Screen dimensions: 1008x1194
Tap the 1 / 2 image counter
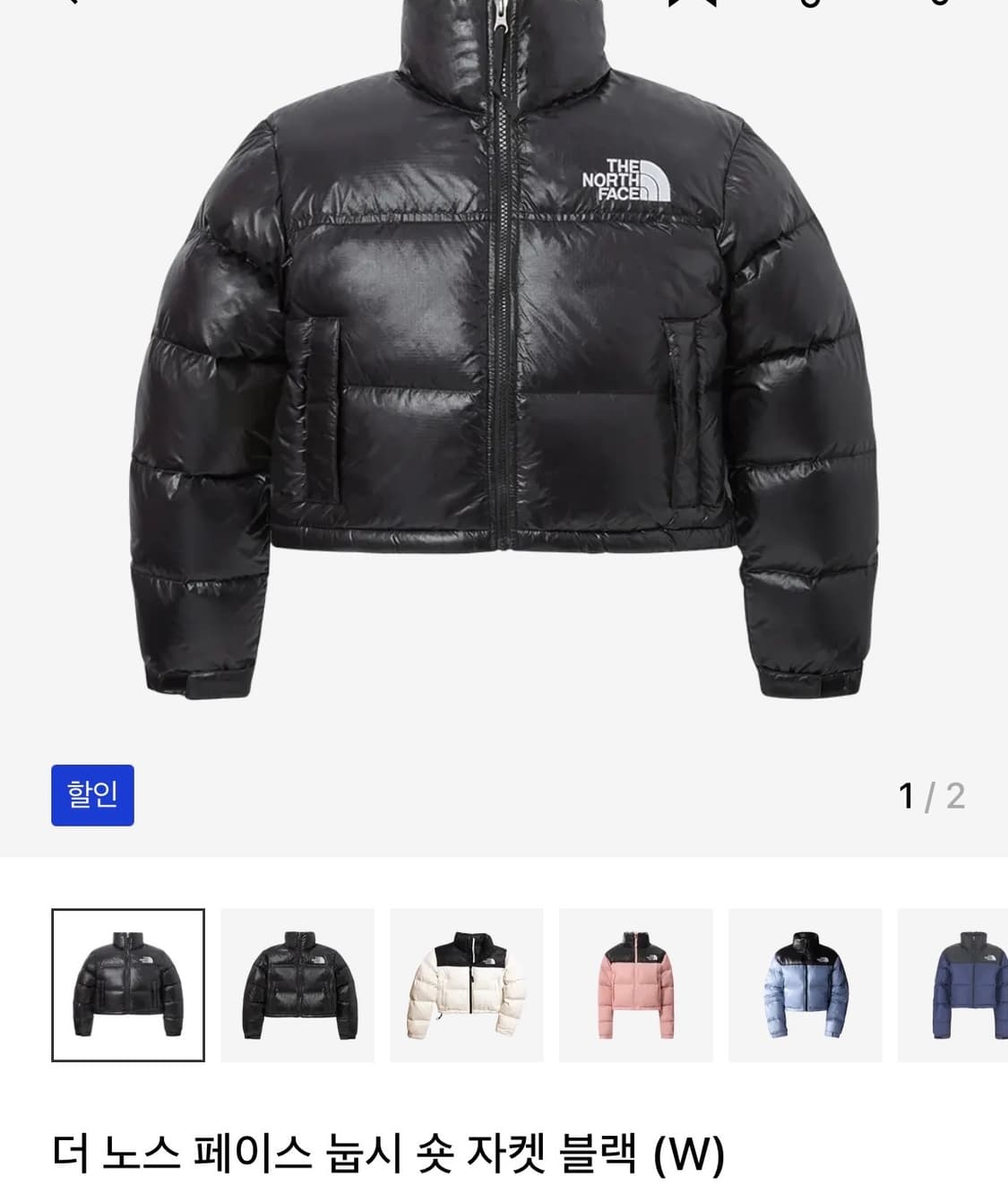[930, 792]
